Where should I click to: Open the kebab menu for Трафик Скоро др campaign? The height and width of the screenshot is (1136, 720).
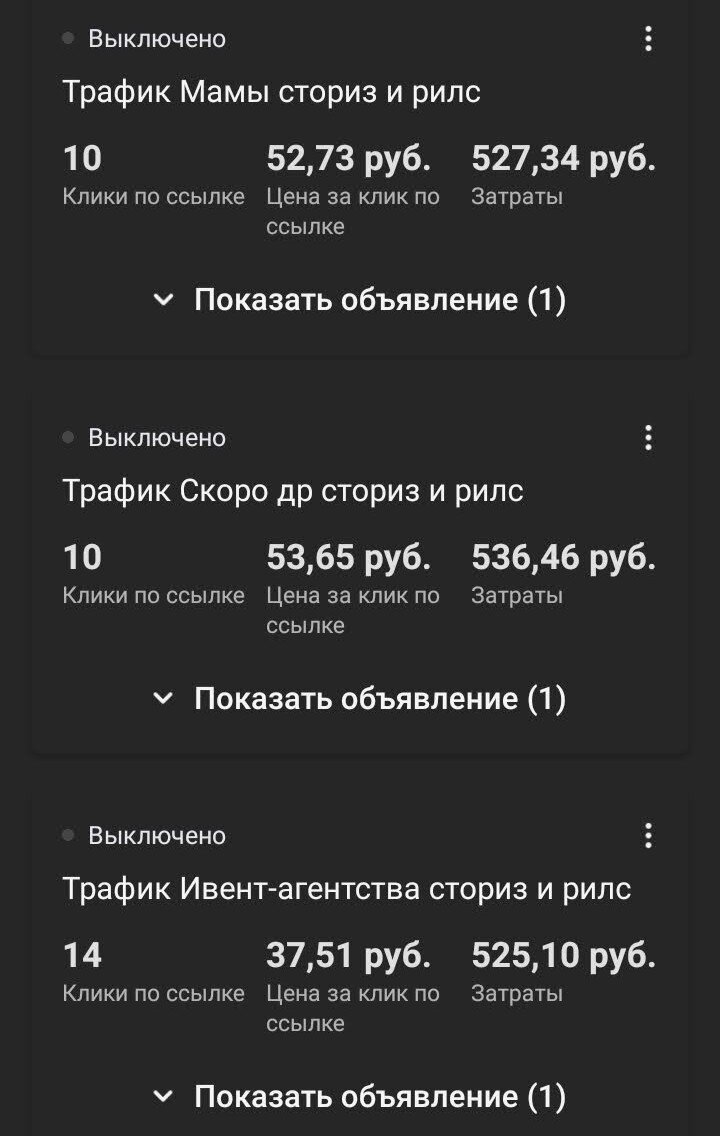tap(648, 437)
